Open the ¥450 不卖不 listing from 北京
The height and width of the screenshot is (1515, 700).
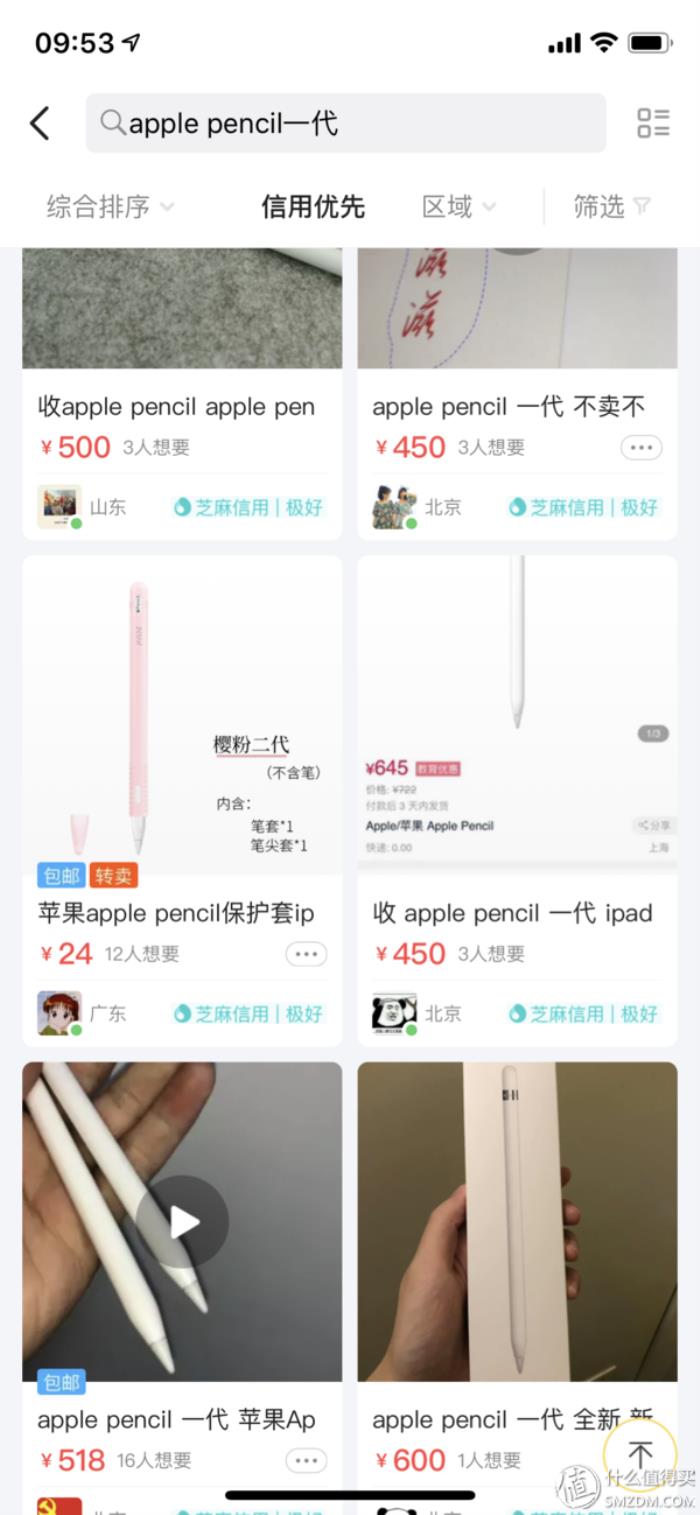509,407
